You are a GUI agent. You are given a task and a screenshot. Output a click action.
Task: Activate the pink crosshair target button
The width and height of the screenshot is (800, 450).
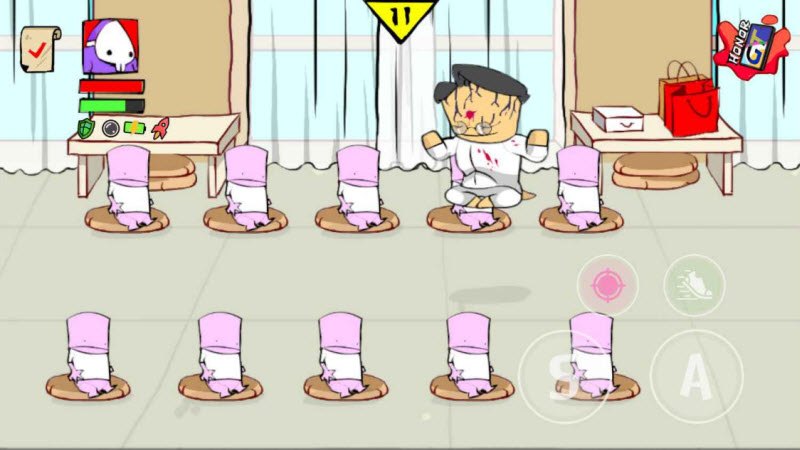point(607,285)
